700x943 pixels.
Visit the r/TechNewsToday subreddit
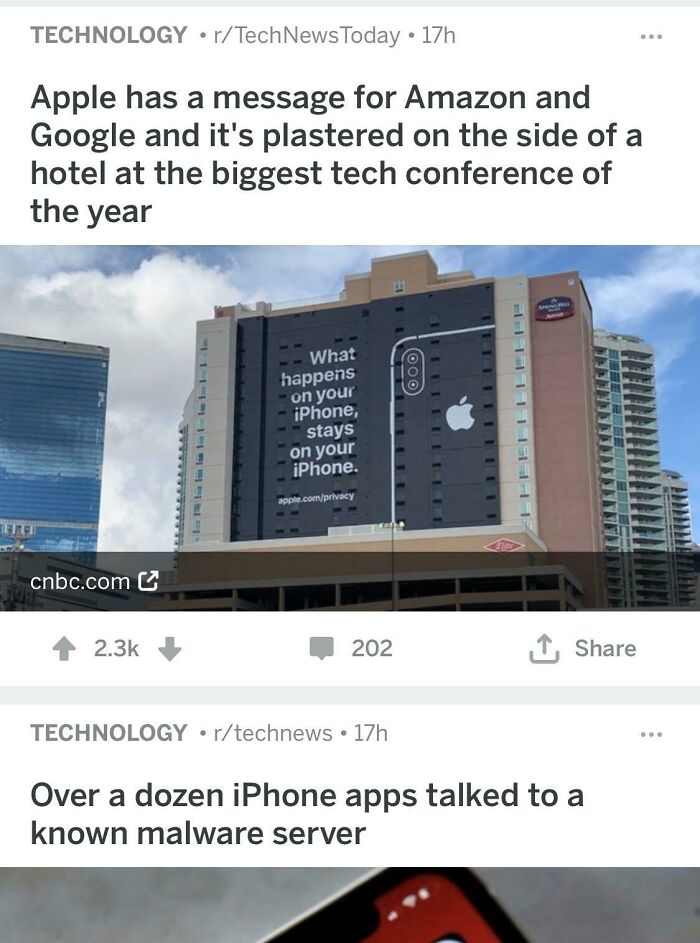click(306, 35)
